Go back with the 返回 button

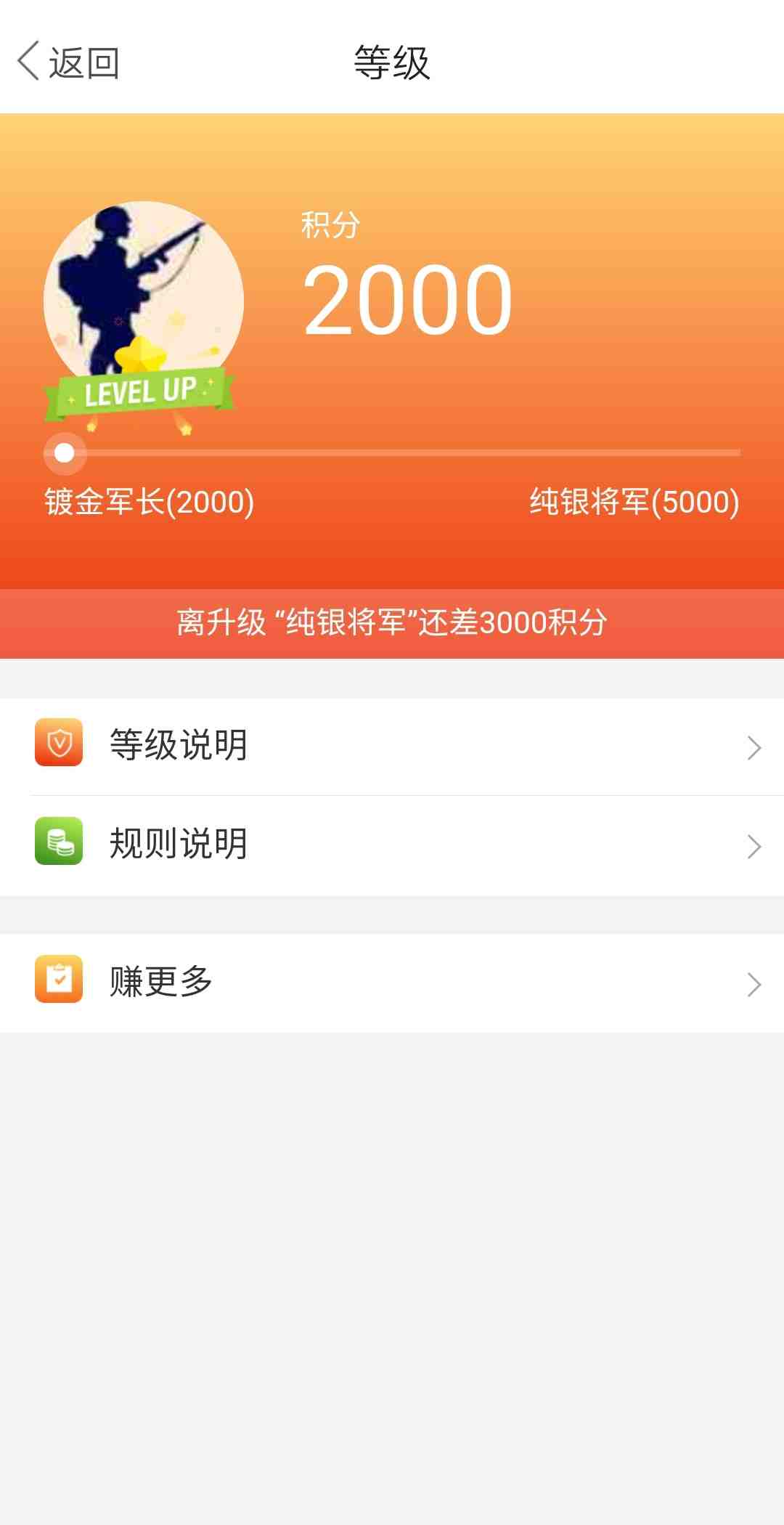click(69, 62)
